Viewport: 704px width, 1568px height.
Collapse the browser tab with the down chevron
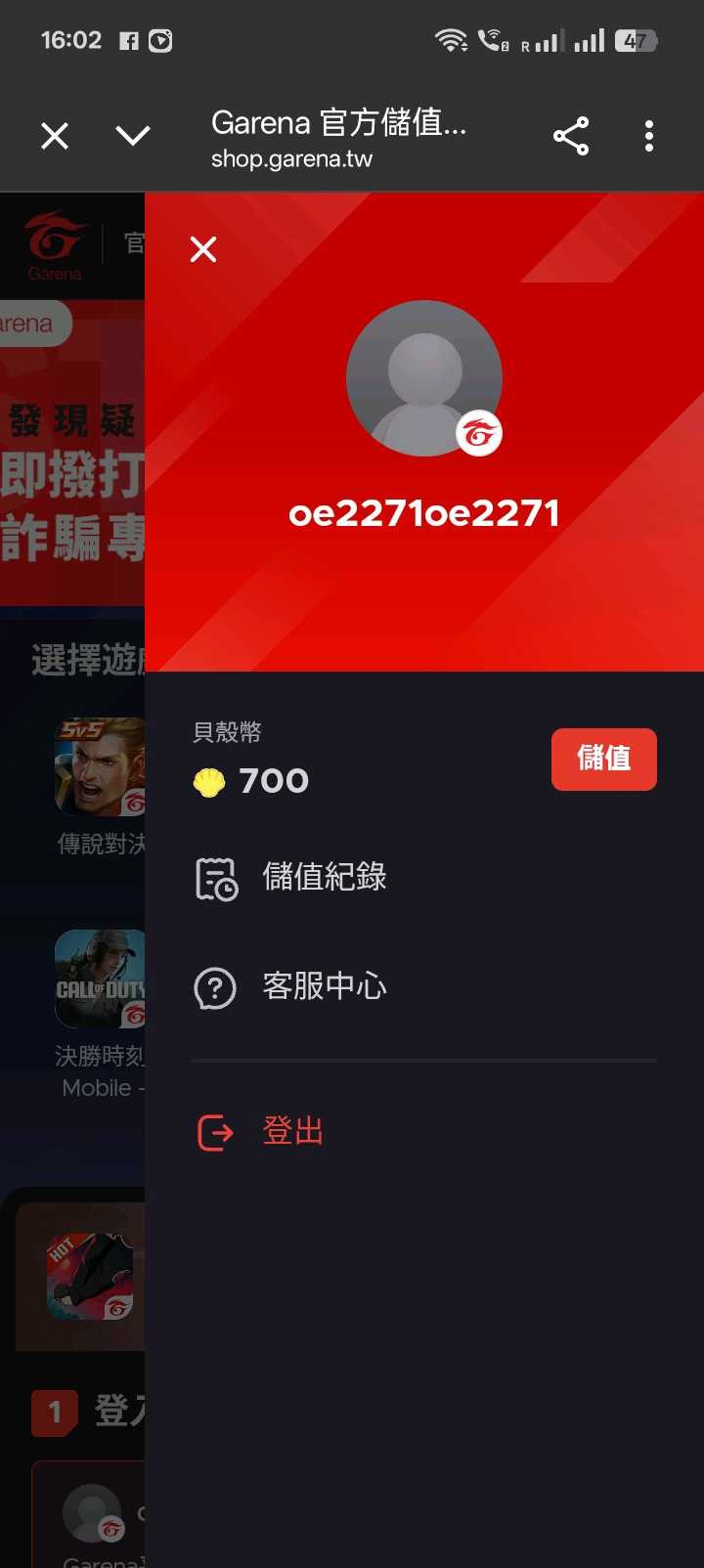[134, 135]
